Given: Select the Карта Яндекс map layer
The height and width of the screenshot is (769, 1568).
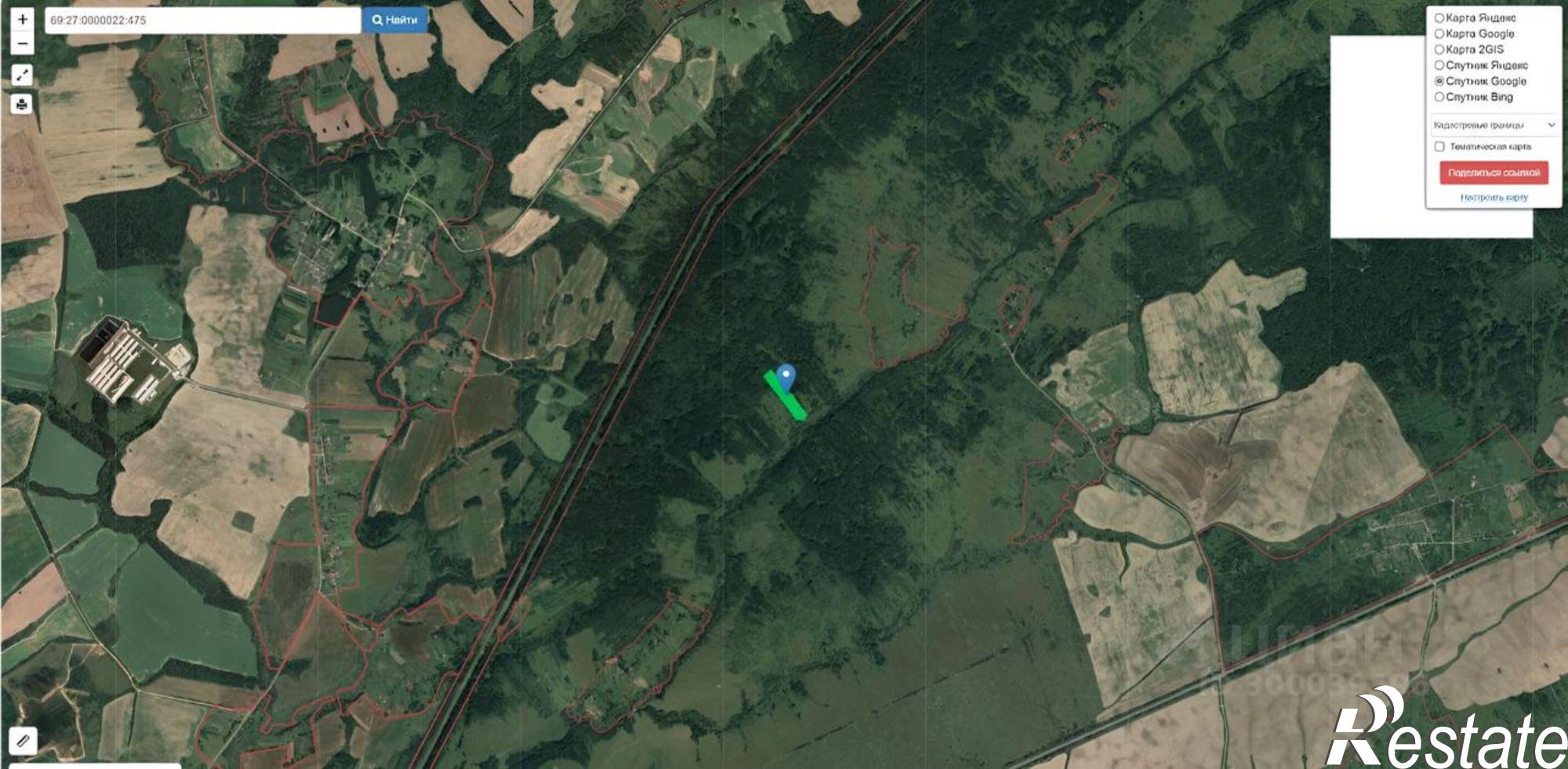Looking at the screenshot, I should (x=1439, y=17).
